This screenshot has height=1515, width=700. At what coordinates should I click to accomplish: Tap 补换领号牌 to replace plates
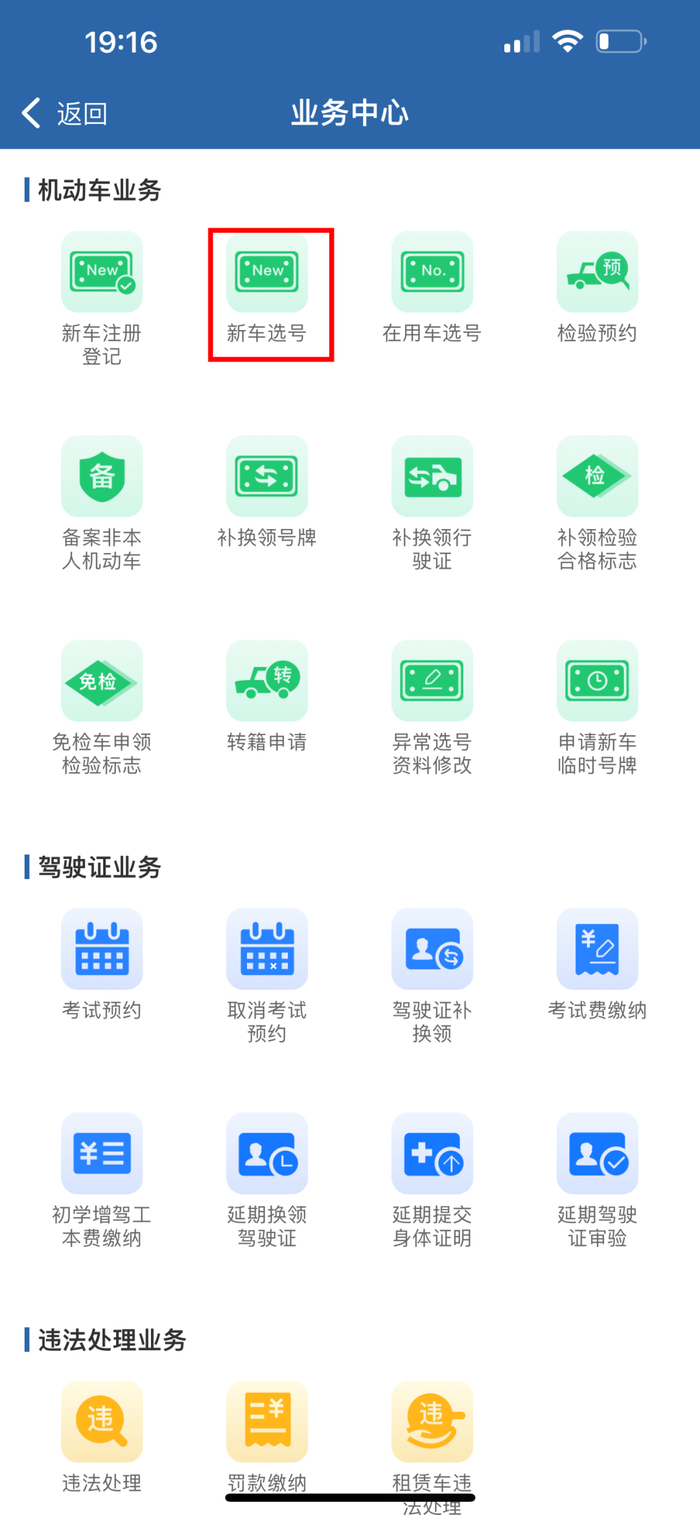pyautogui.click(x=267, y=477)
